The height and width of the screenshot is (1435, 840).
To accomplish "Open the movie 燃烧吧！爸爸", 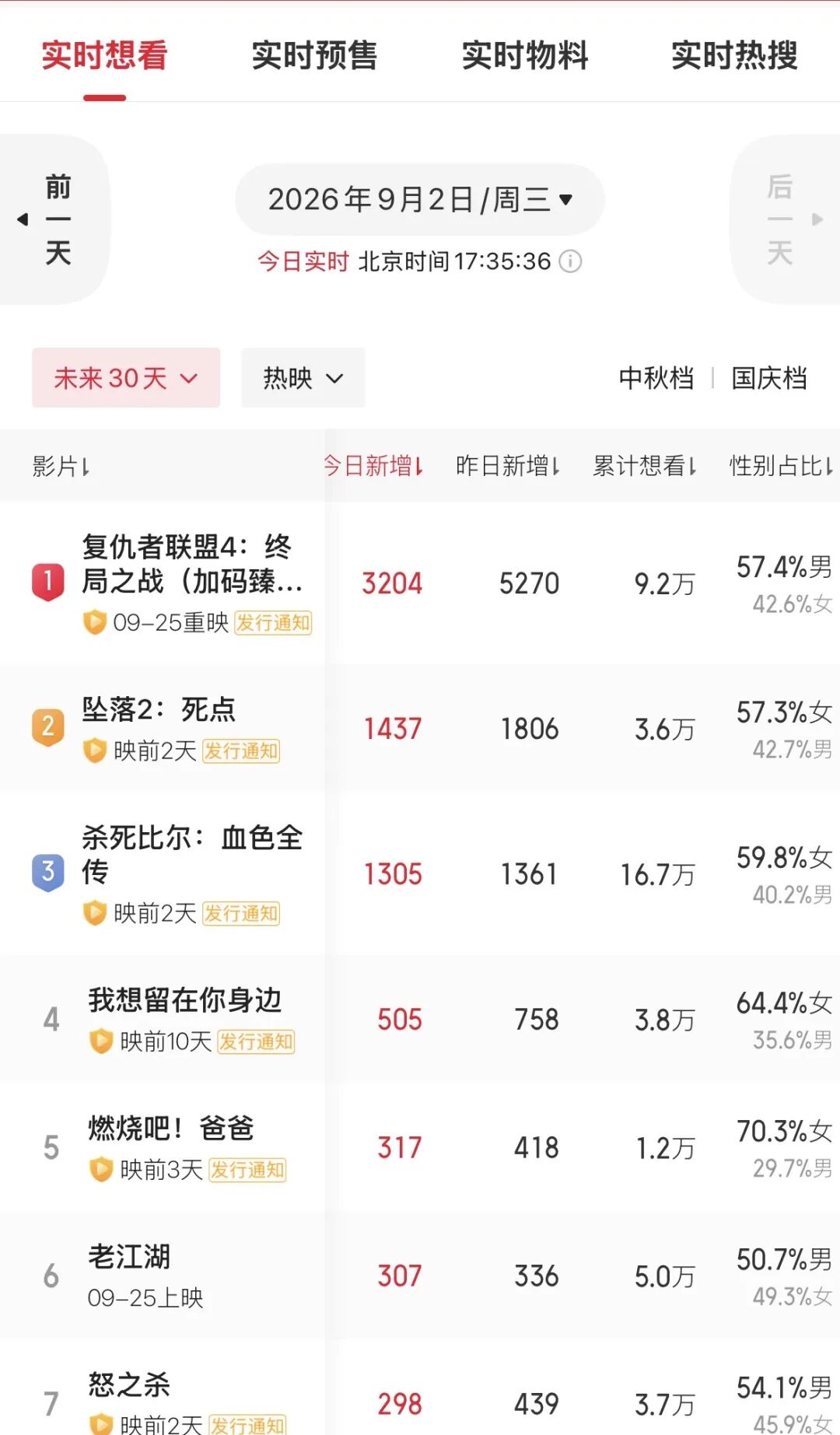I will (x=171, y=1128).
